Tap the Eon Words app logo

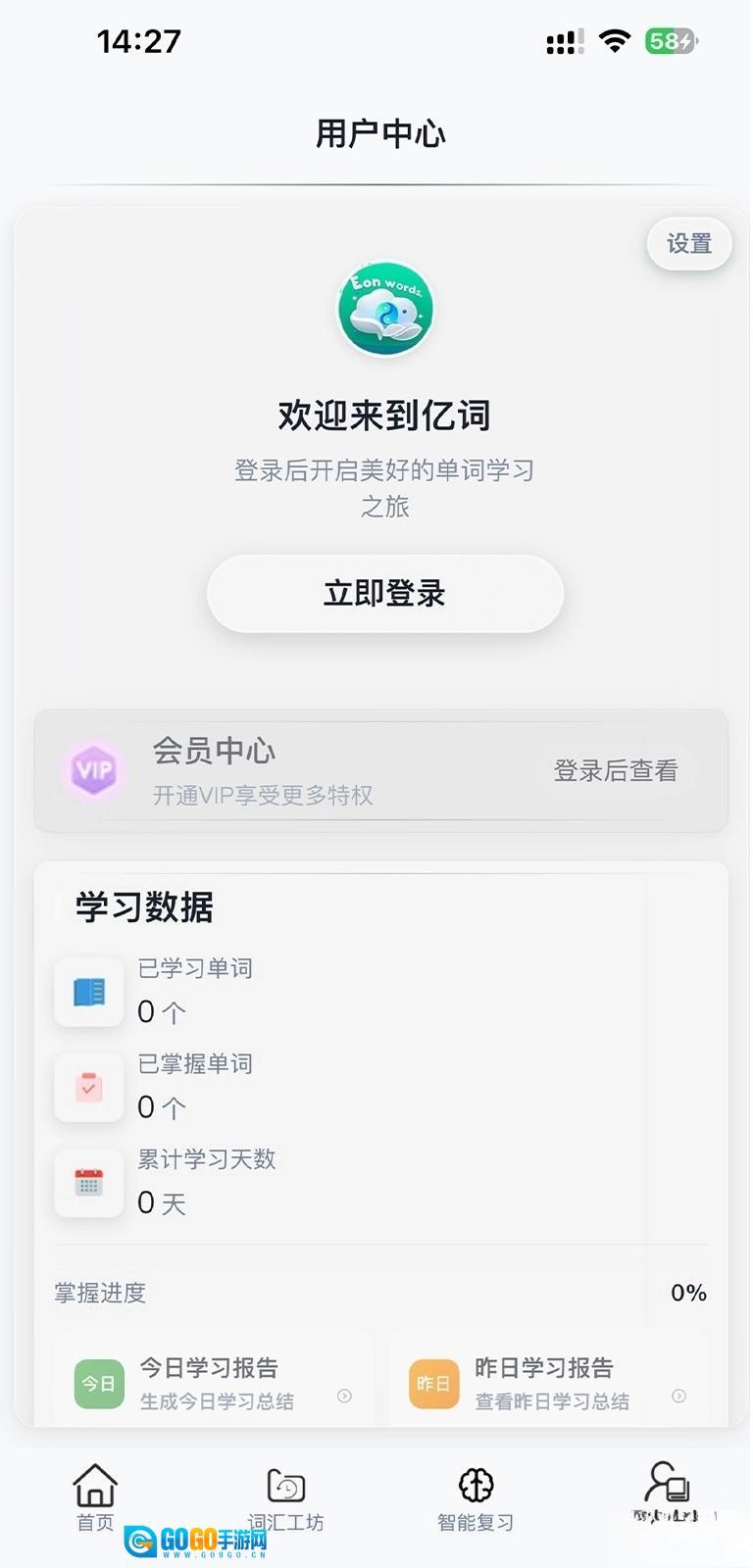[384, 309]
